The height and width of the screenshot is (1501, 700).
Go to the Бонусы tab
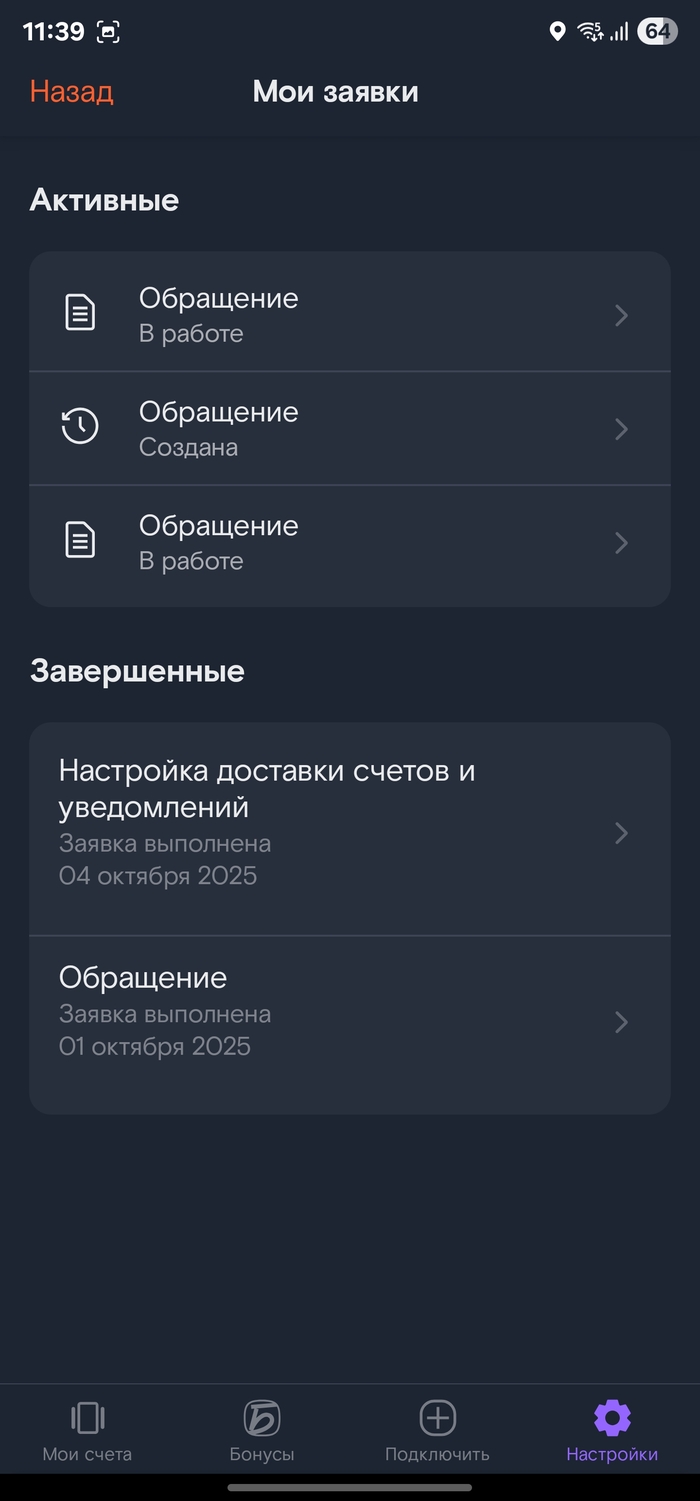262,1431
